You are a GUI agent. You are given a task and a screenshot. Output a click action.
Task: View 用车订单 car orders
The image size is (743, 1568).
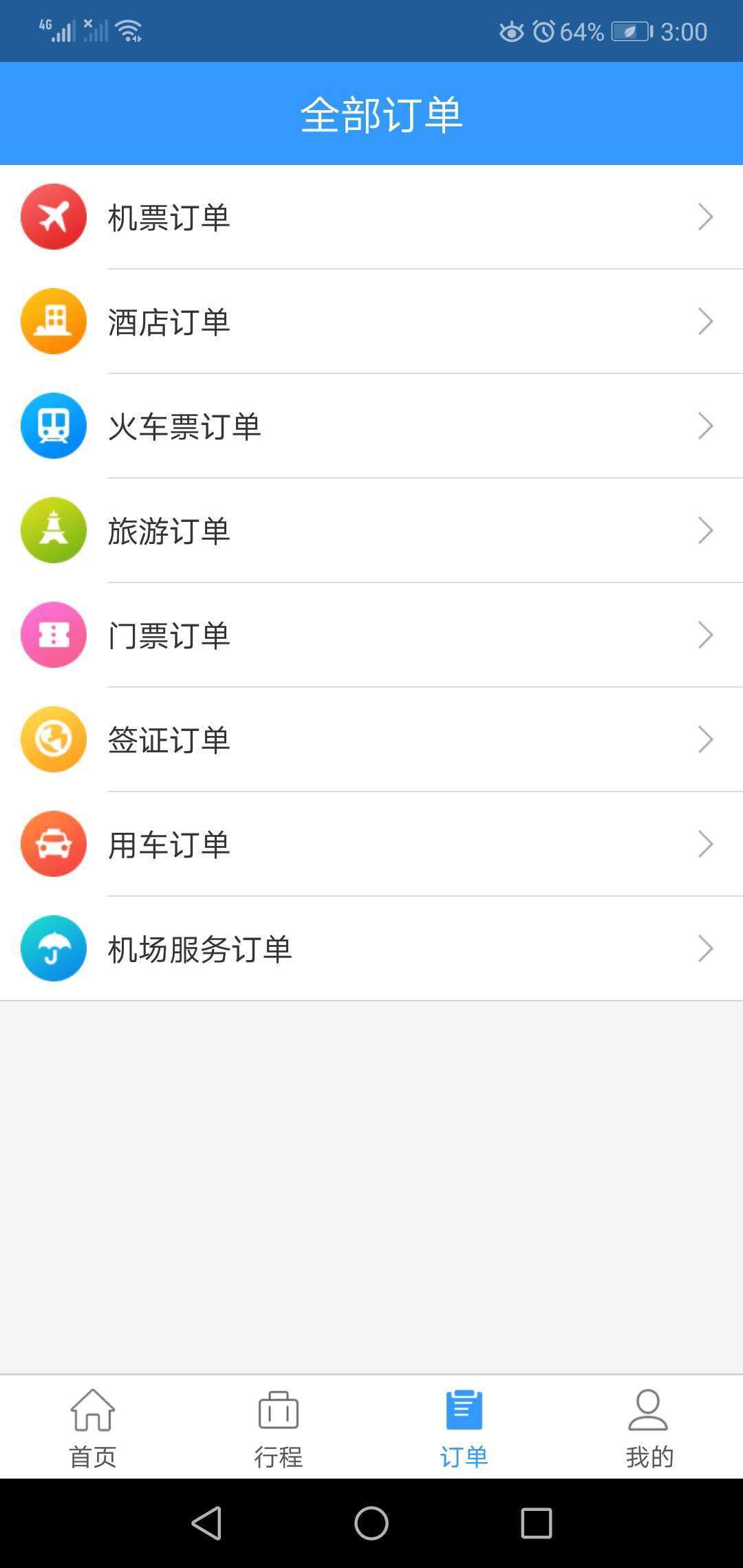coord(371,845)
